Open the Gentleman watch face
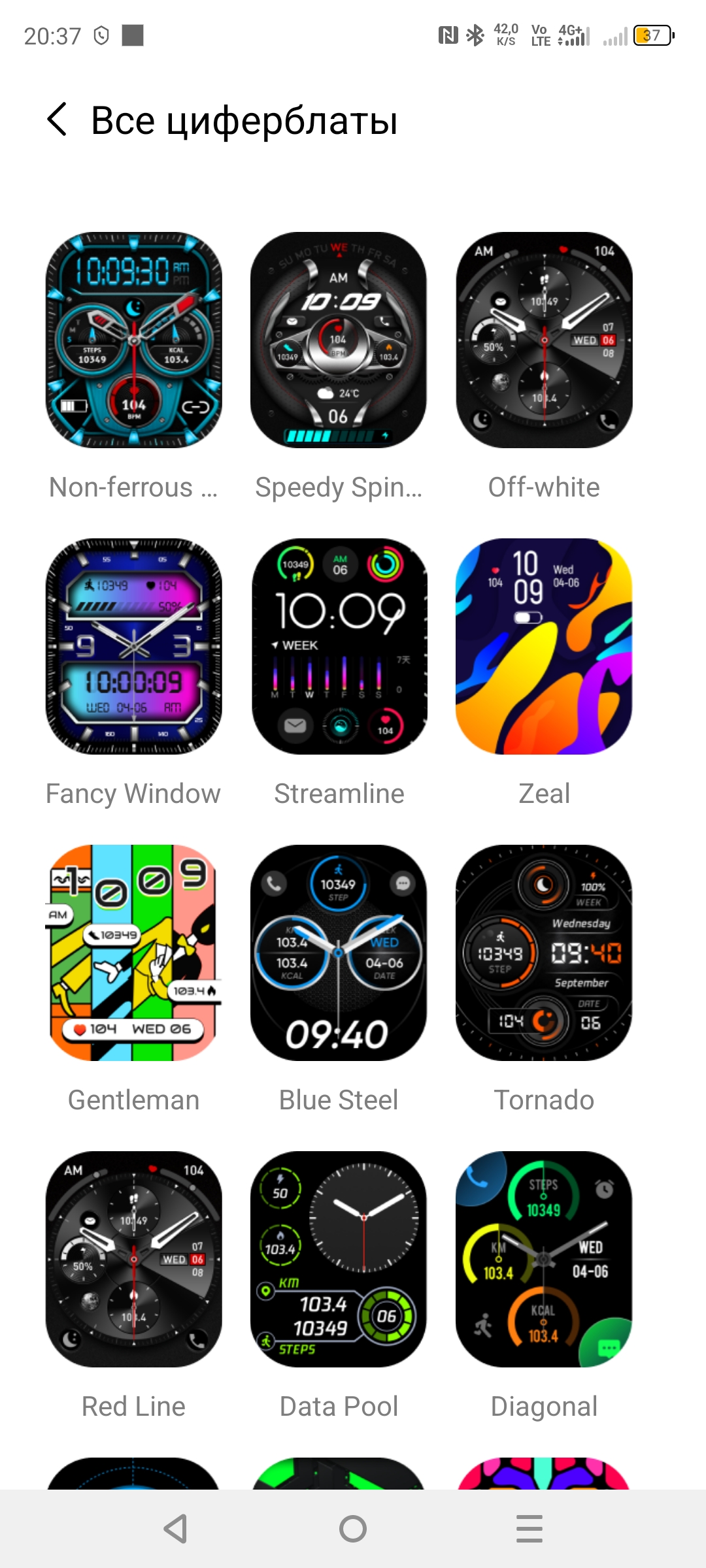The image size is (706, 1568). [x=134, y=953]
